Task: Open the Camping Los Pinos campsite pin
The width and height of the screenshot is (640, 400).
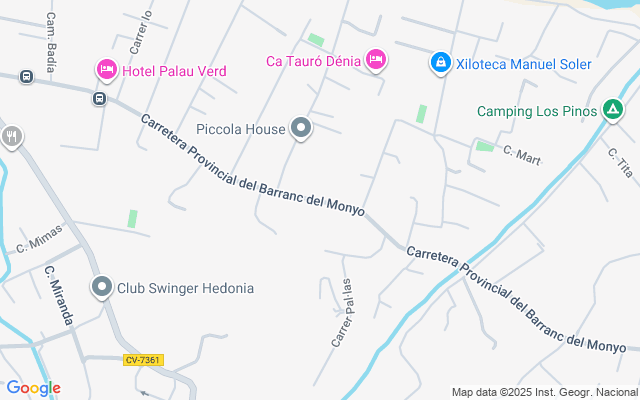Action: pyautogui.click(x=613, y=110)
